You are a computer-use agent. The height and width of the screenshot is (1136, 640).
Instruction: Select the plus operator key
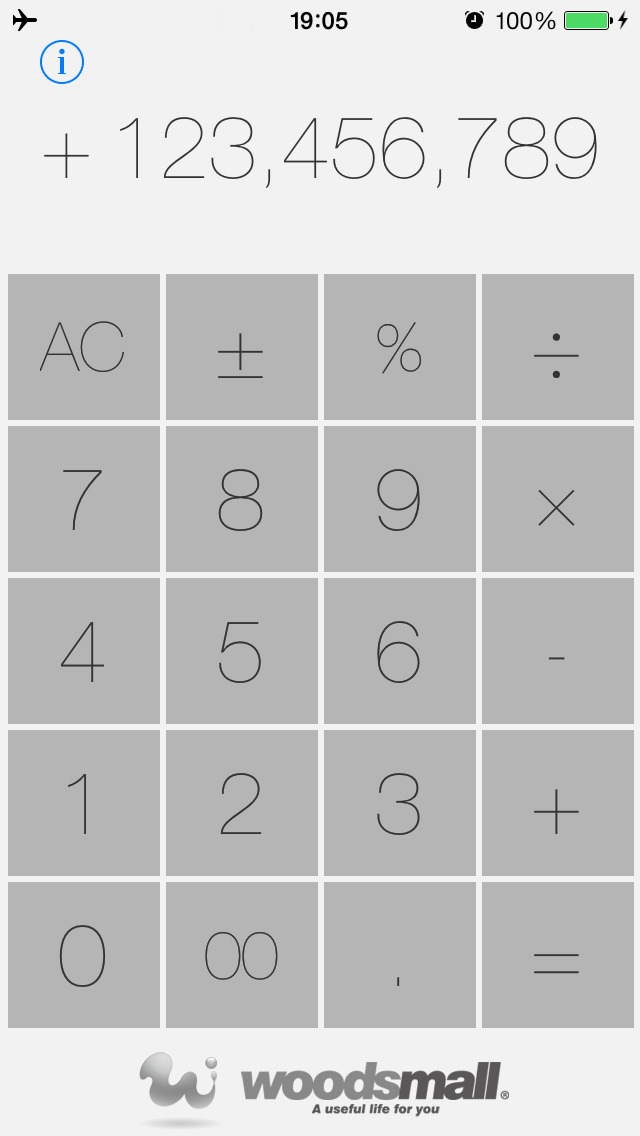(557, 803)
